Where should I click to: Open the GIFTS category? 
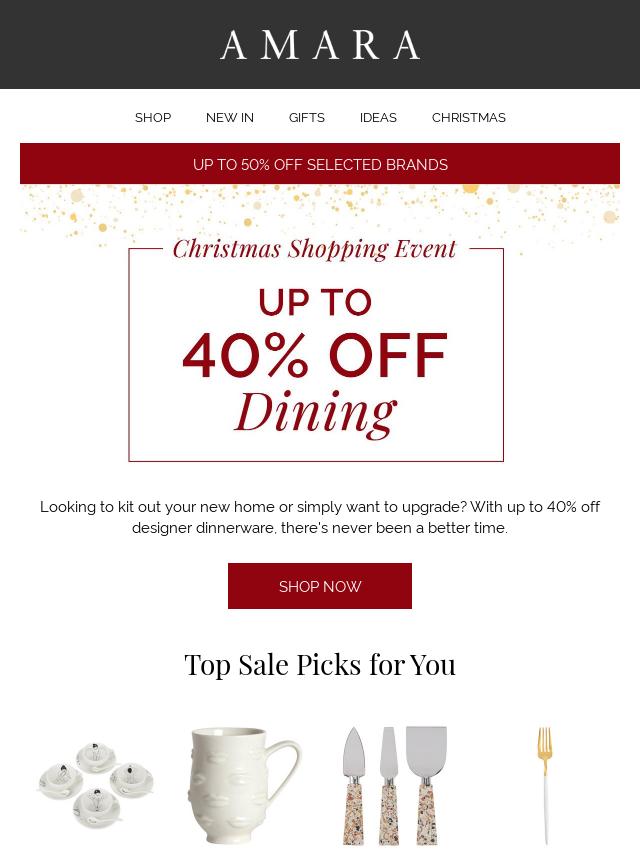(307, 118)
